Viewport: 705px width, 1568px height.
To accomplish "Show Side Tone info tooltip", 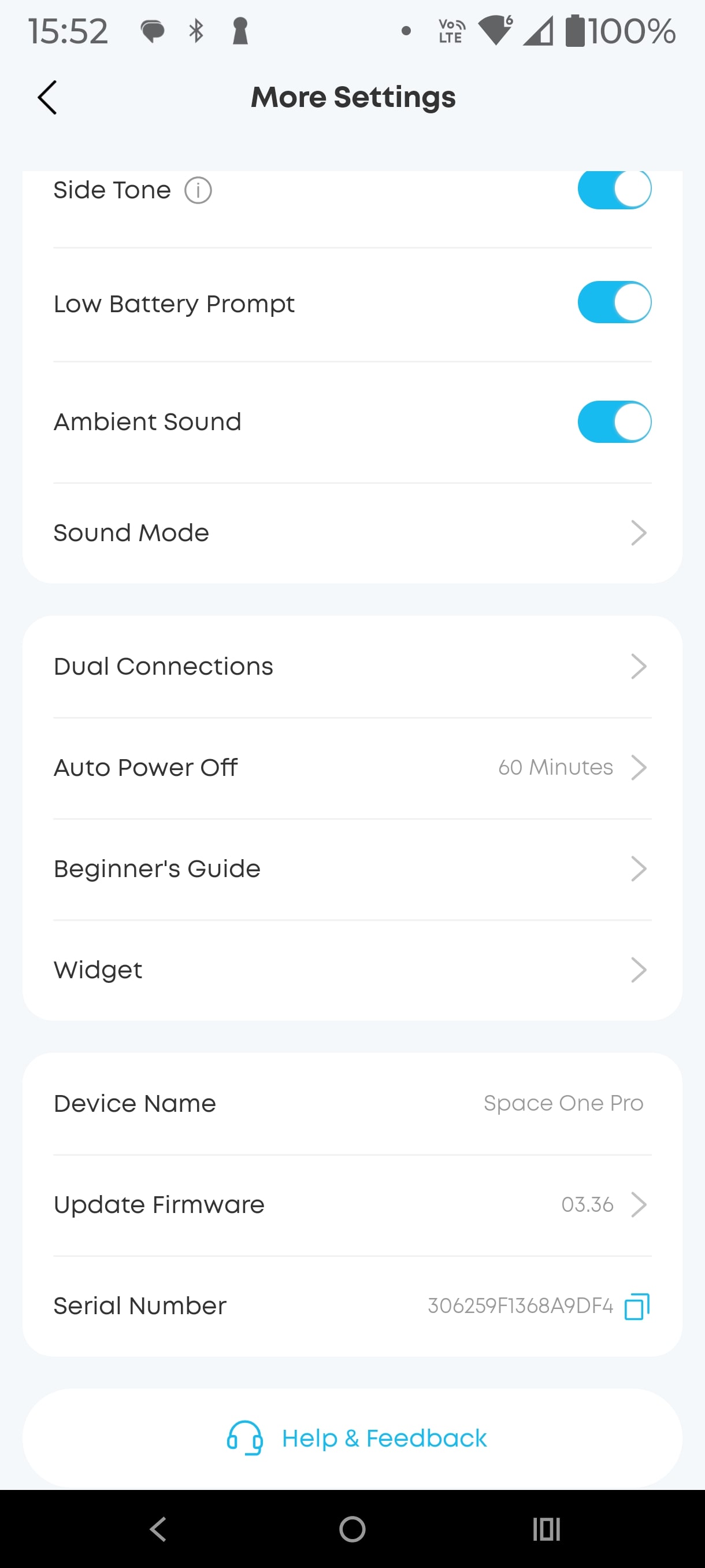I will pyautogui.click(x=198, y=191).
